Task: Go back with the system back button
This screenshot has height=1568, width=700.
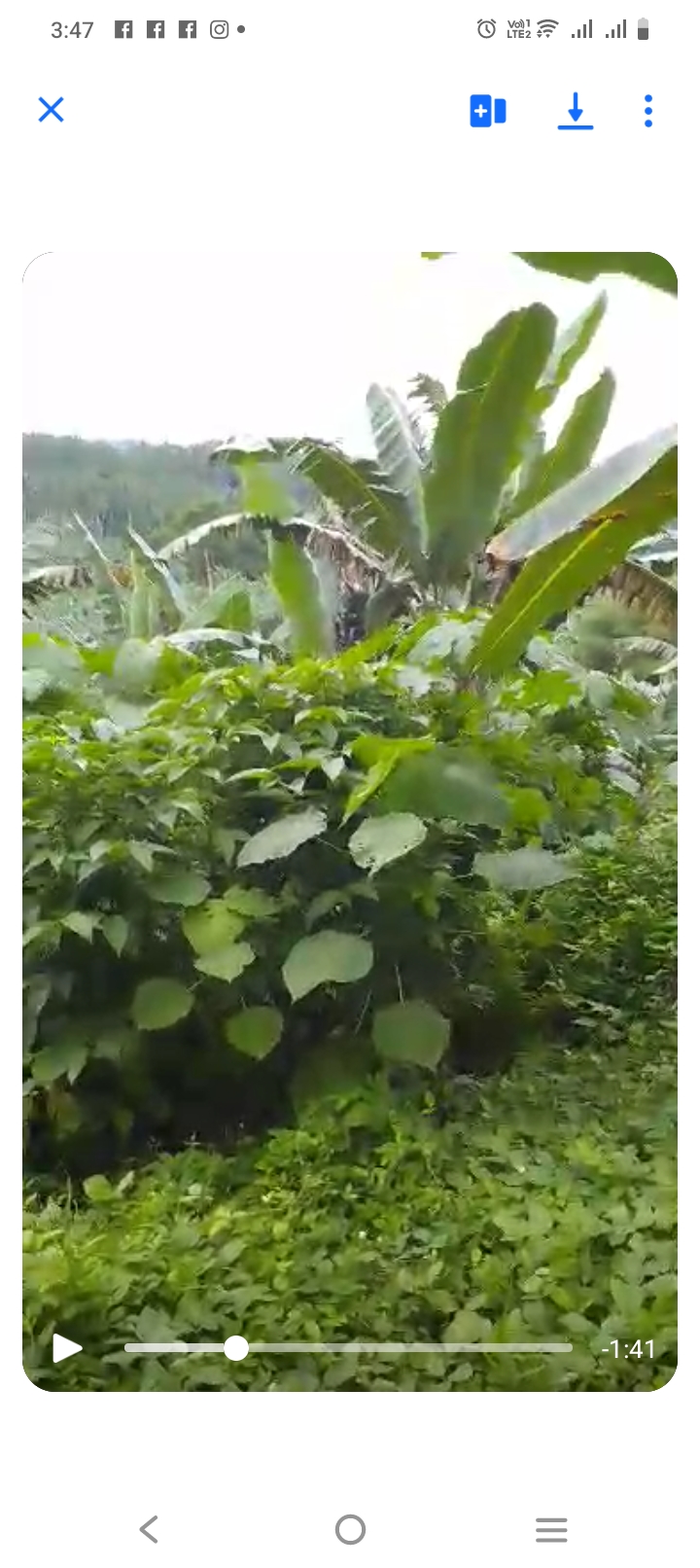Action: (149, 1529)
